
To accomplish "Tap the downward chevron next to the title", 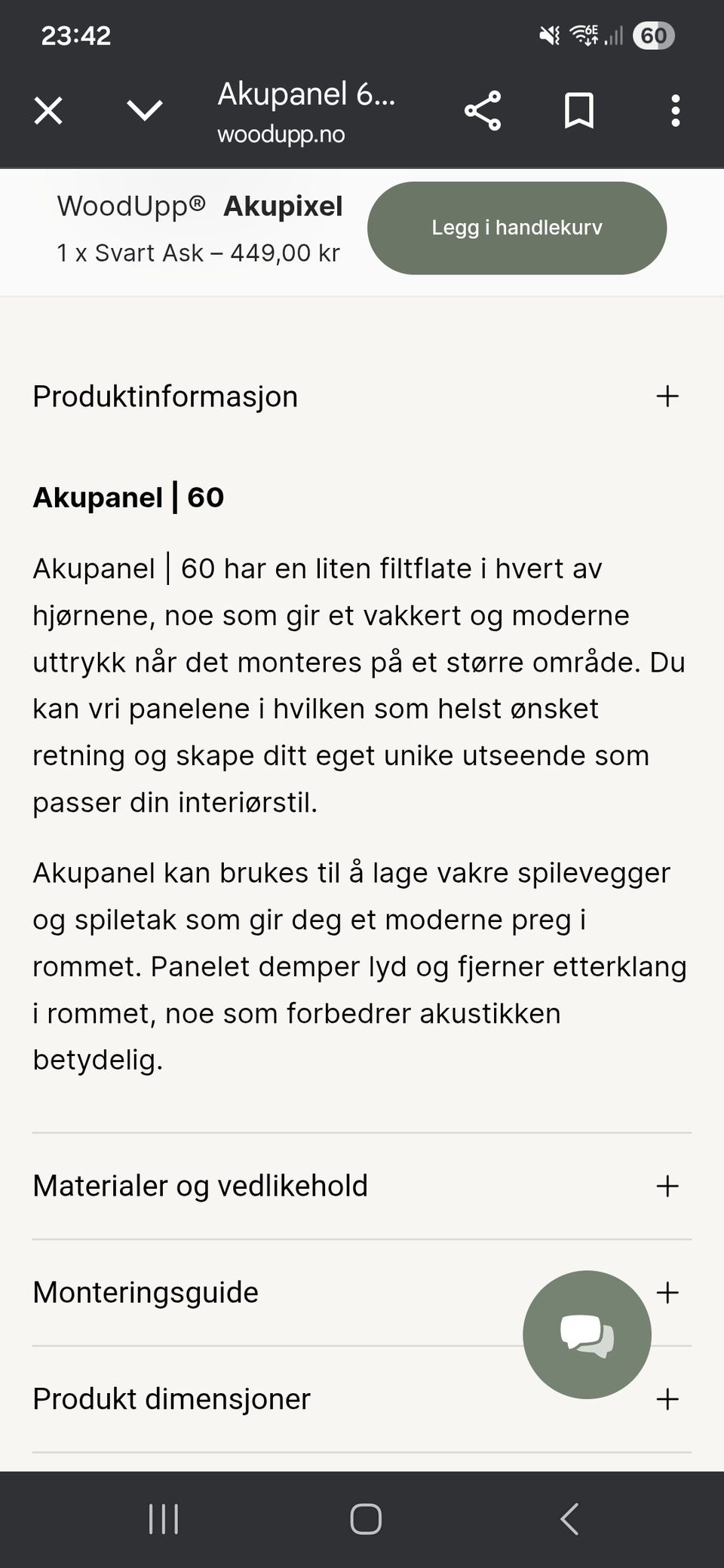I will click(145, 111).
